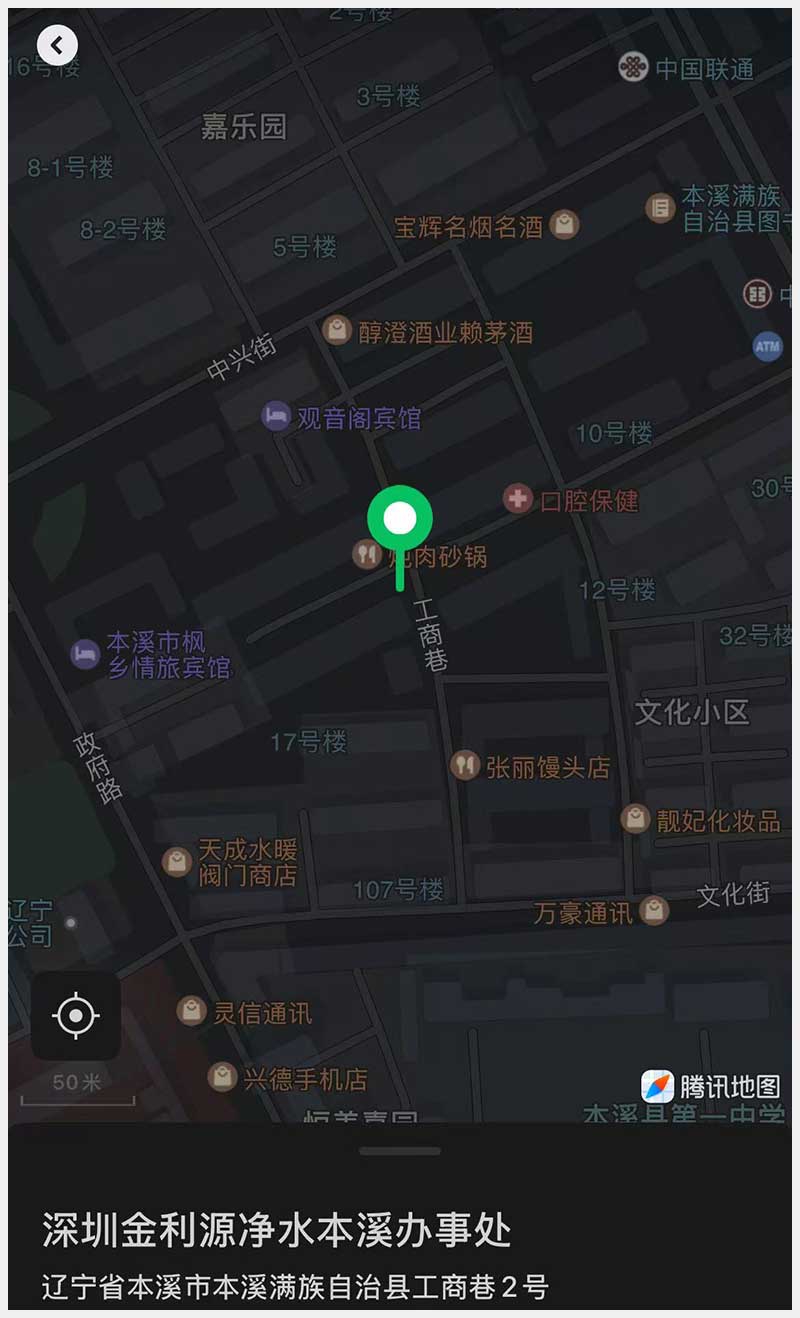
Task: Open the 灵信通讯 shop marker
Action: (191, 1010)
